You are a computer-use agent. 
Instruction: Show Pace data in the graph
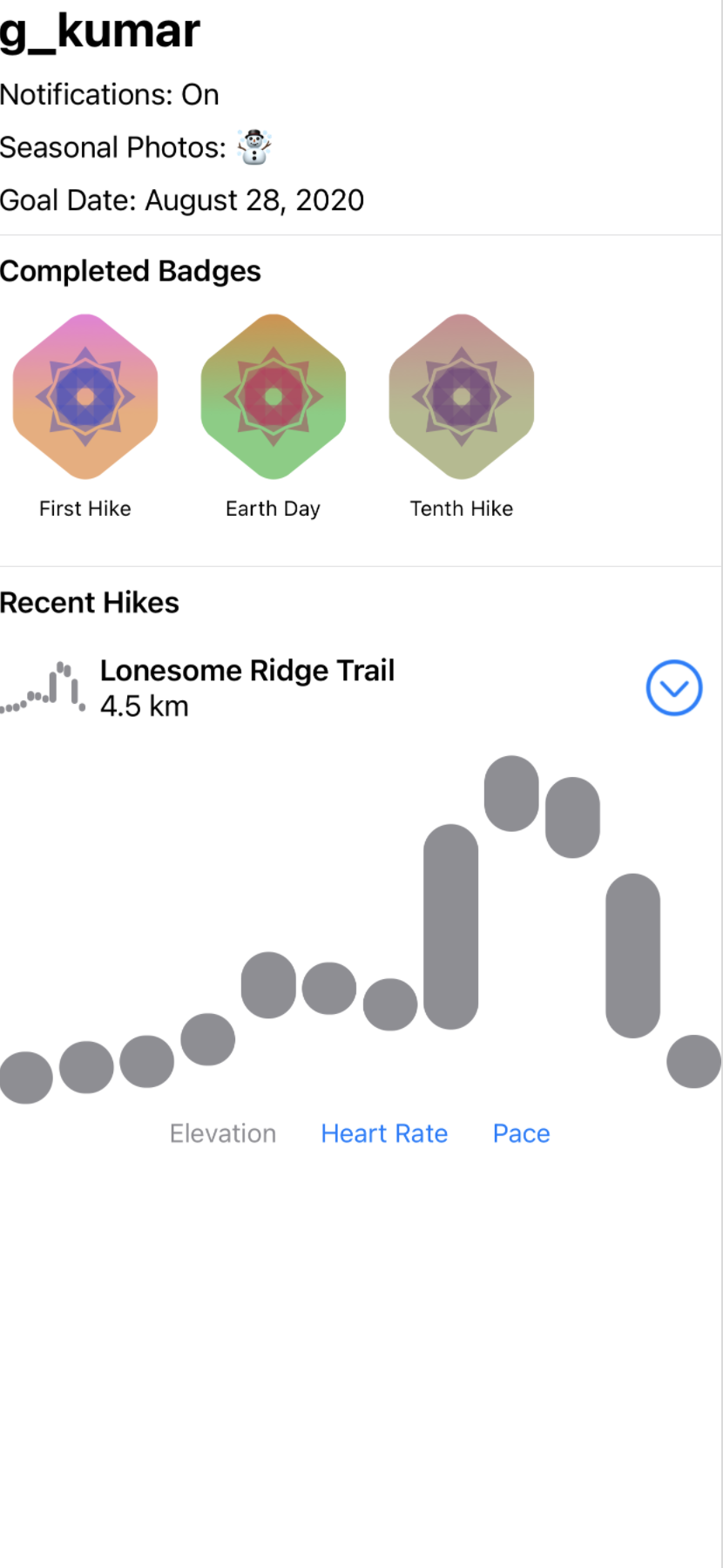click(521, 1133)
